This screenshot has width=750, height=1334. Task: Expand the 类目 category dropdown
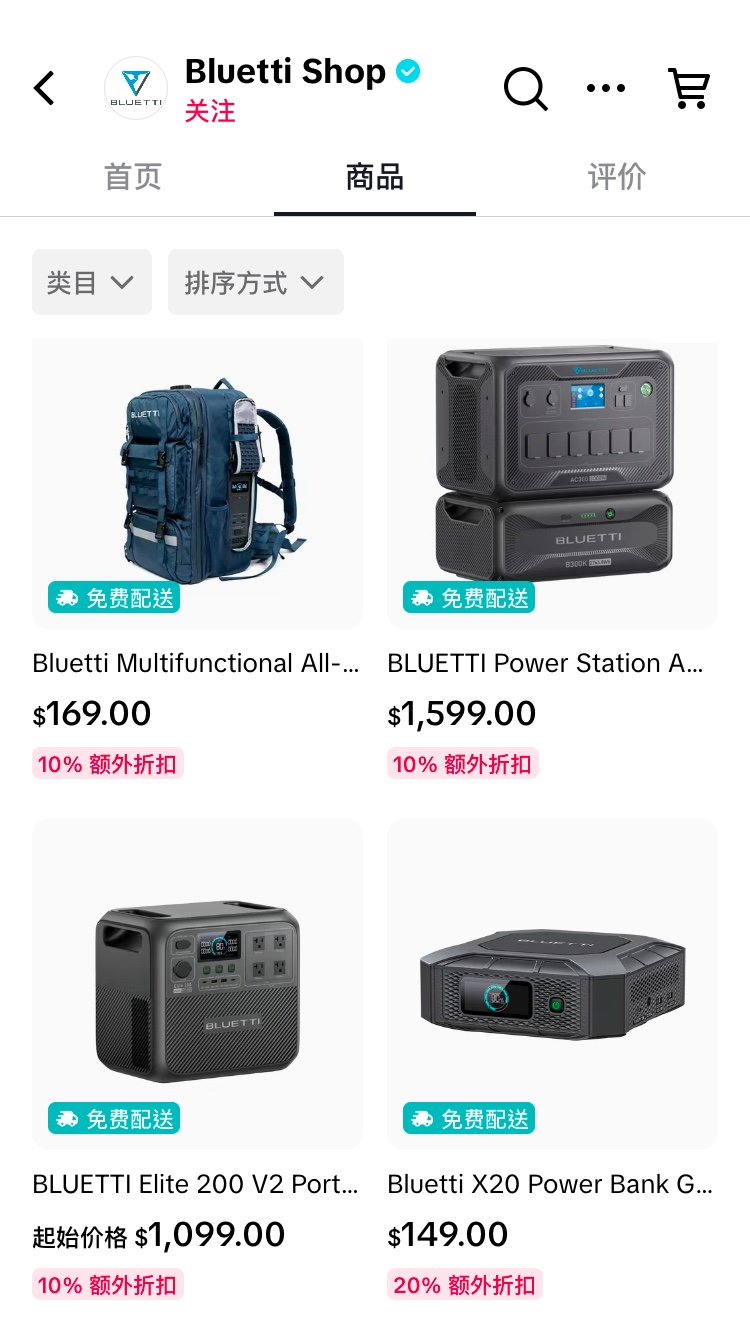92,283
